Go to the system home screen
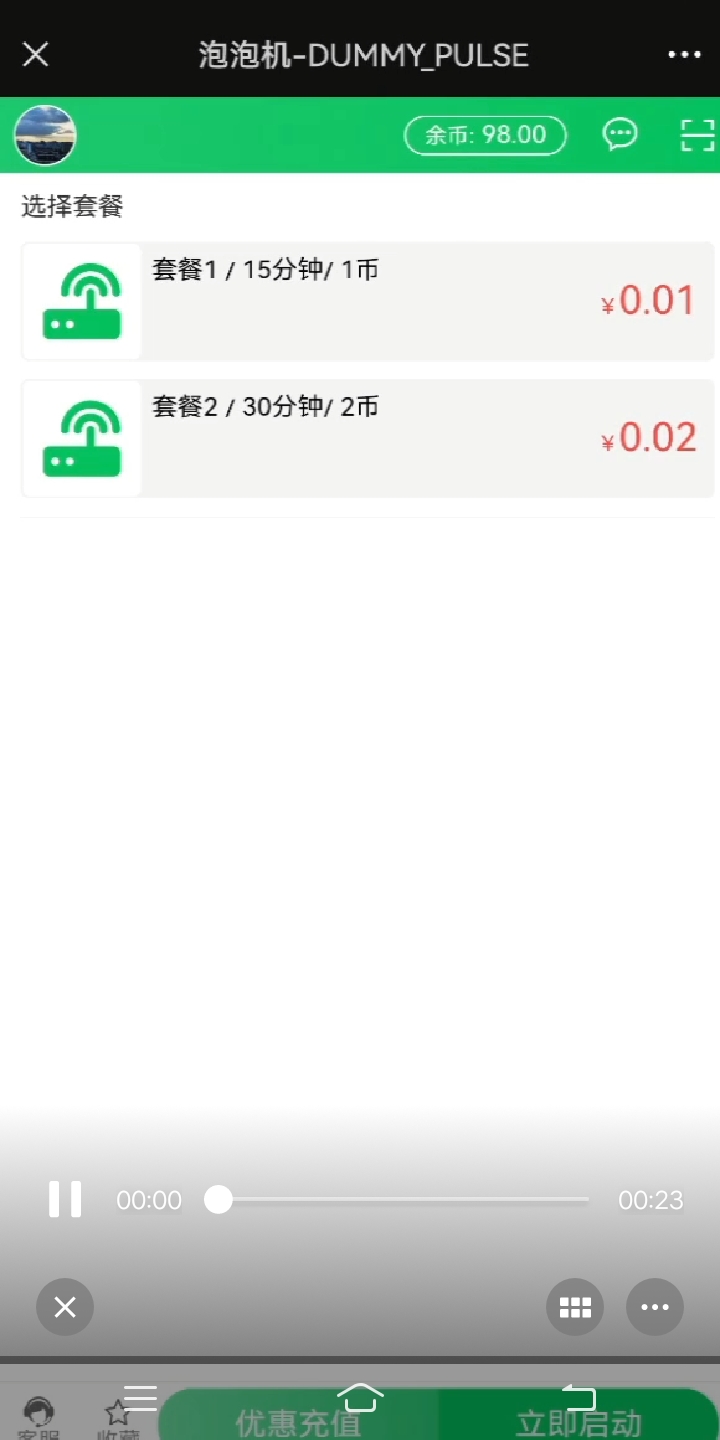Image resolution: width=720 pixels, height=1440 pixels. (x=360, y=1397)
